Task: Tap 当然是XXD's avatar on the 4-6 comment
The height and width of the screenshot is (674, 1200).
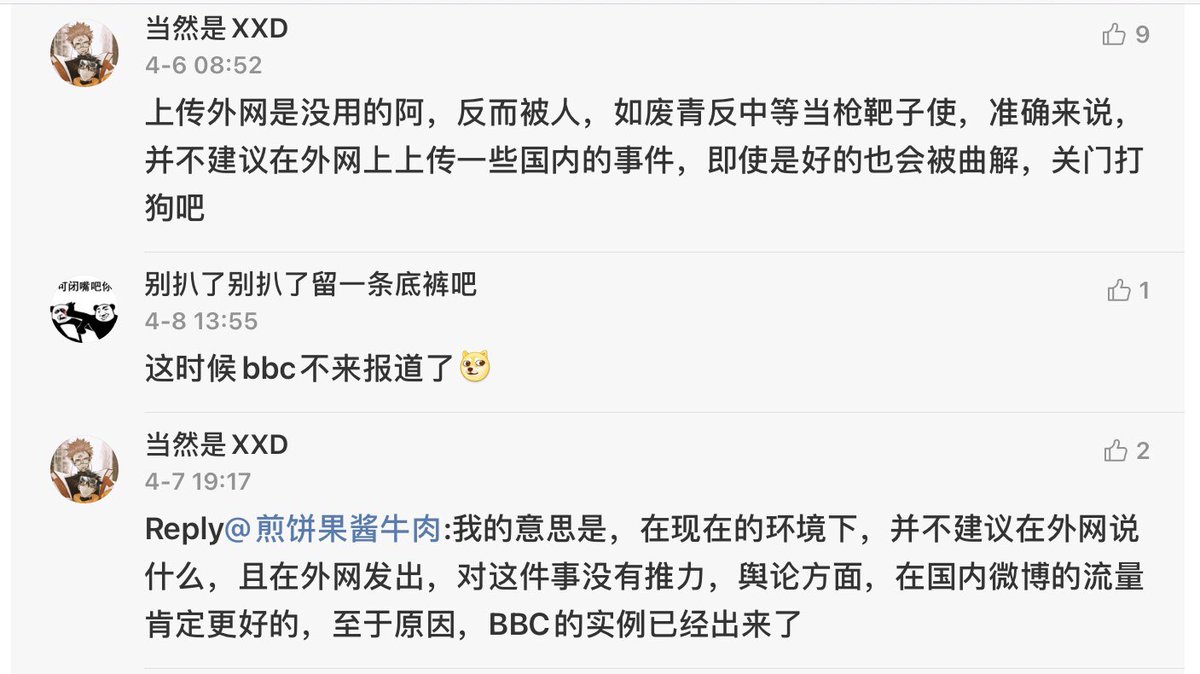Action: (x=85, y=53)
